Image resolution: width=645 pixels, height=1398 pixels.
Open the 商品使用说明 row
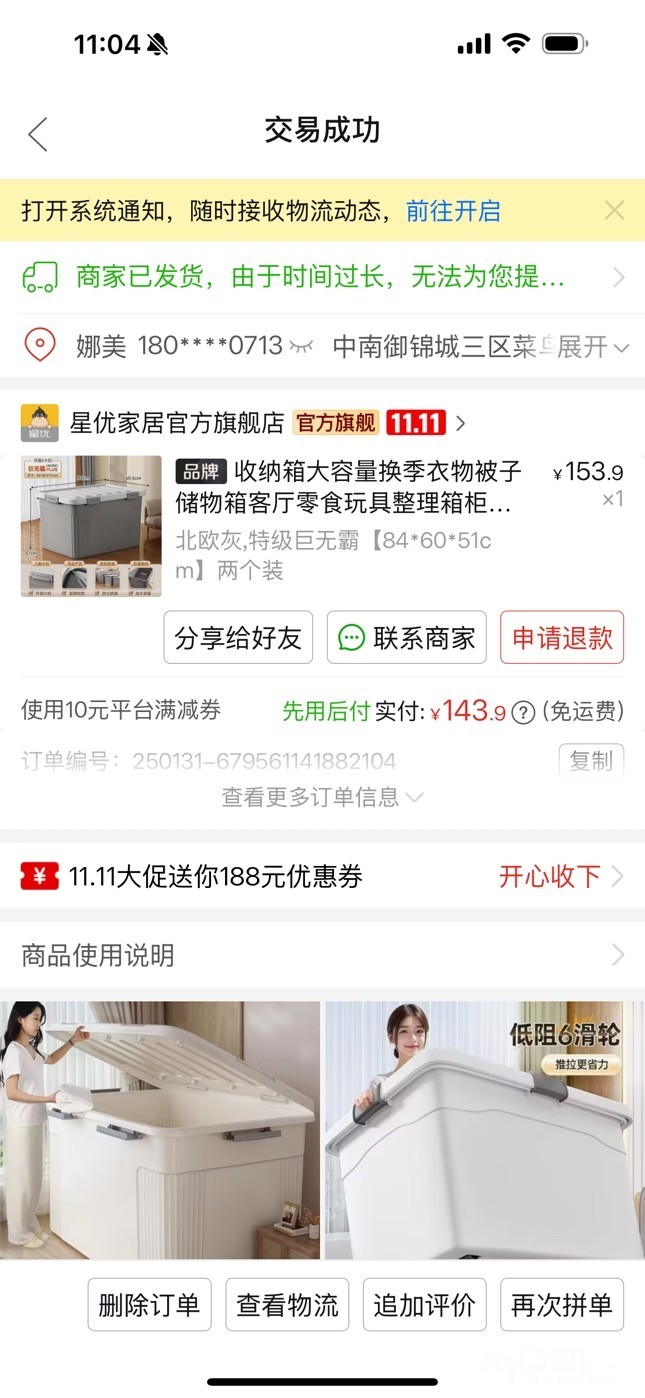click(x=320, y=955)
